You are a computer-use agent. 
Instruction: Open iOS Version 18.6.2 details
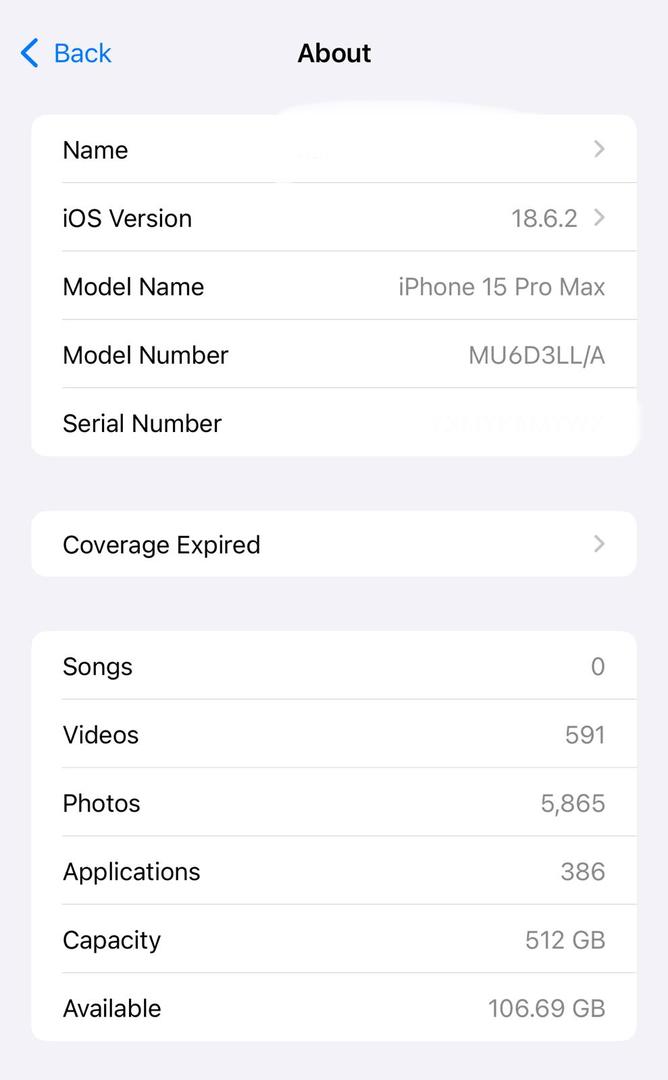click(334, 218)
